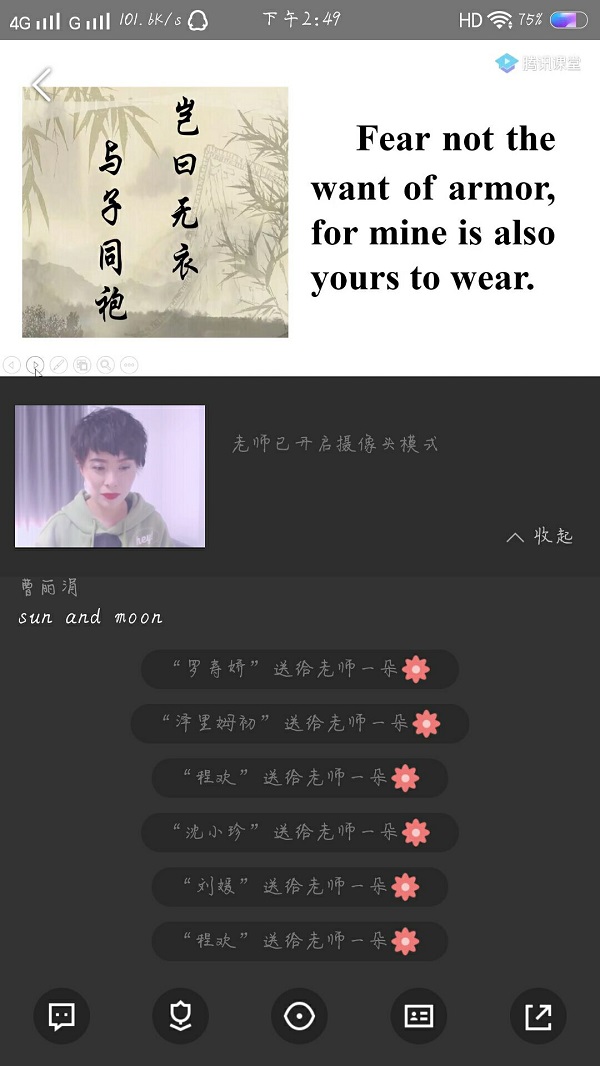This screenshot has width=600, height=1066.
Task: Collapse the teacher camera panel via 收起
Action: [x=540, y=537]
